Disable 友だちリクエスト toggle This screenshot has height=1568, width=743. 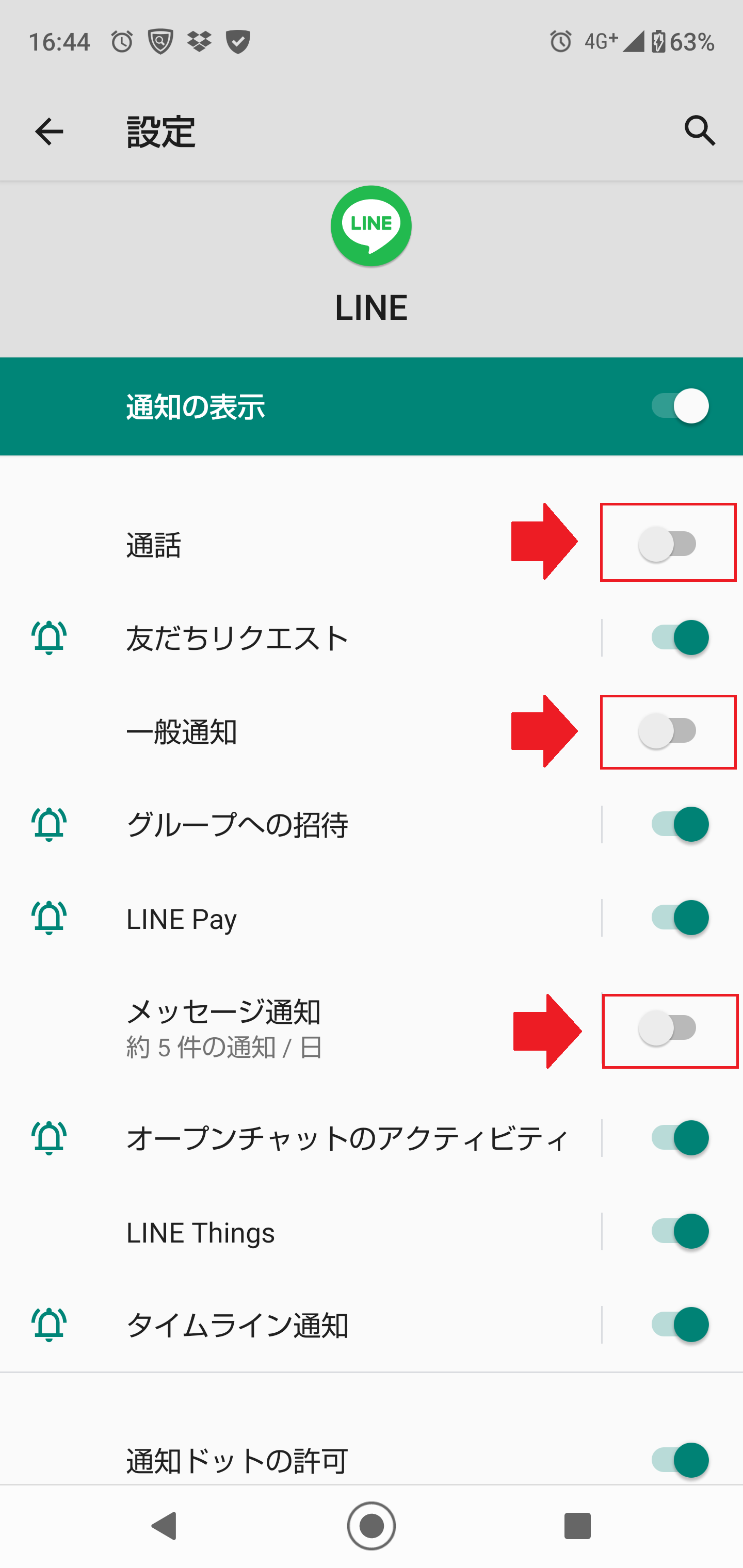[679, 638]
